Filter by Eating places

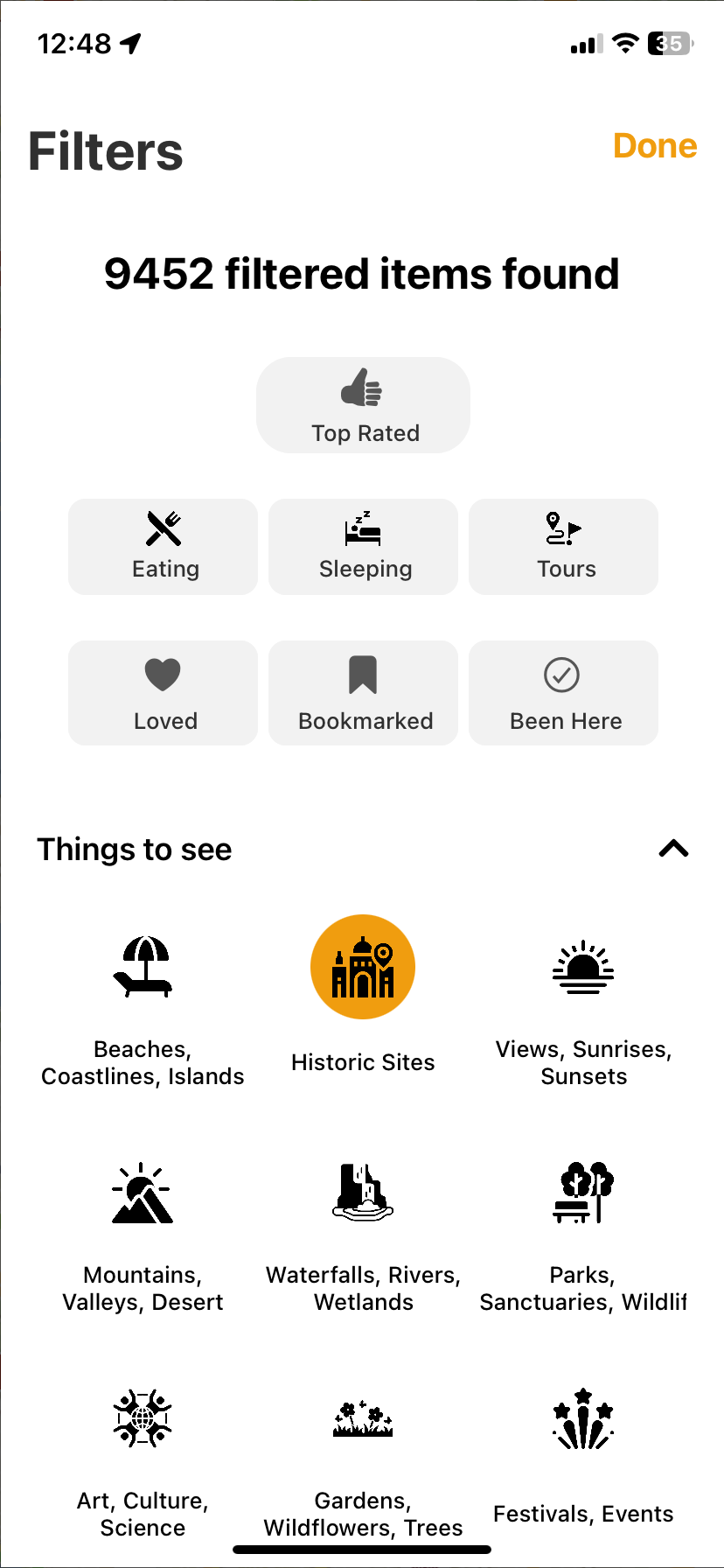click(164, 547)
